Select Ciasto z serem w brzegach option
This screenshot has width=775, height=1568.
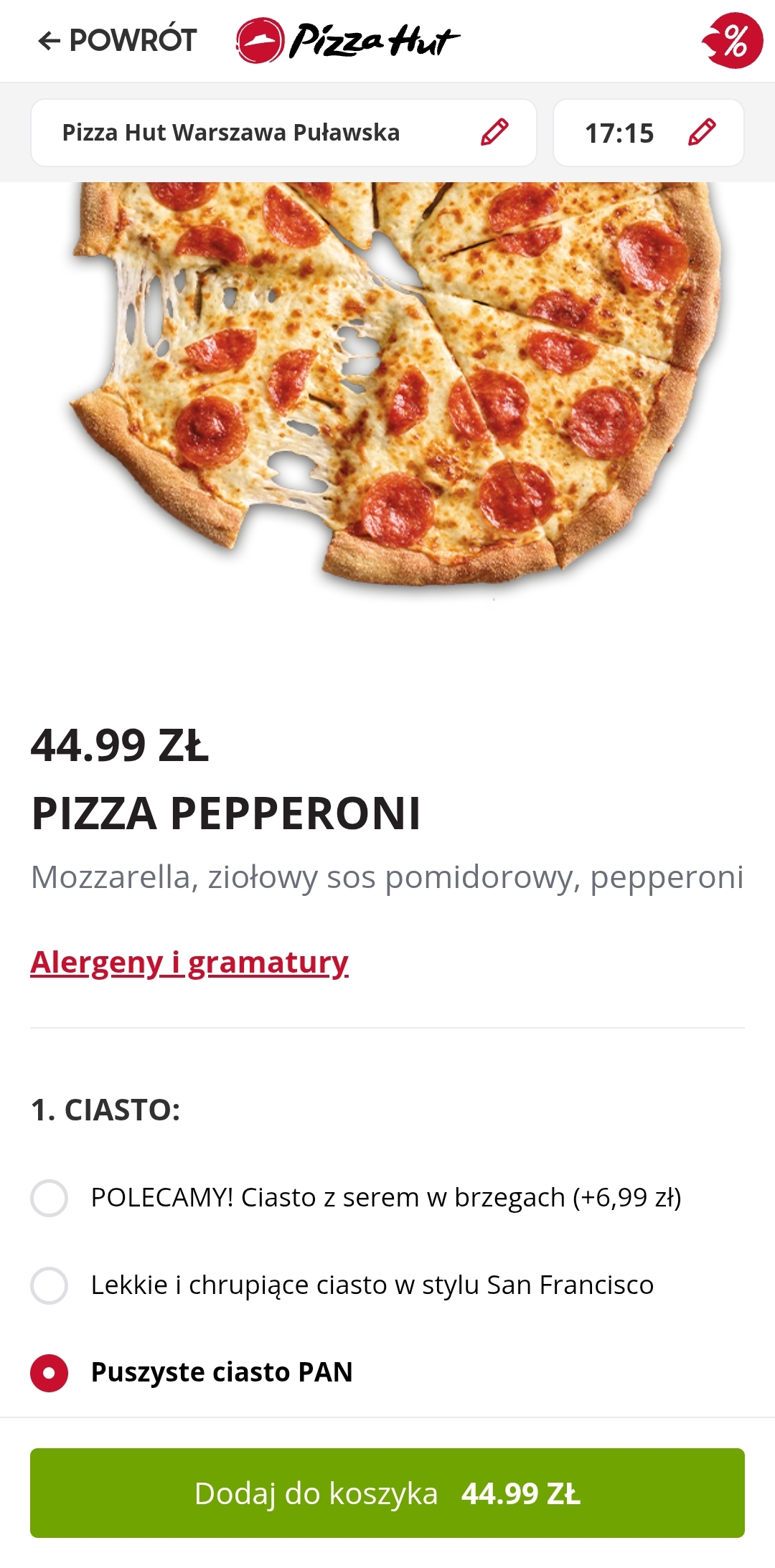point(50,1198)
